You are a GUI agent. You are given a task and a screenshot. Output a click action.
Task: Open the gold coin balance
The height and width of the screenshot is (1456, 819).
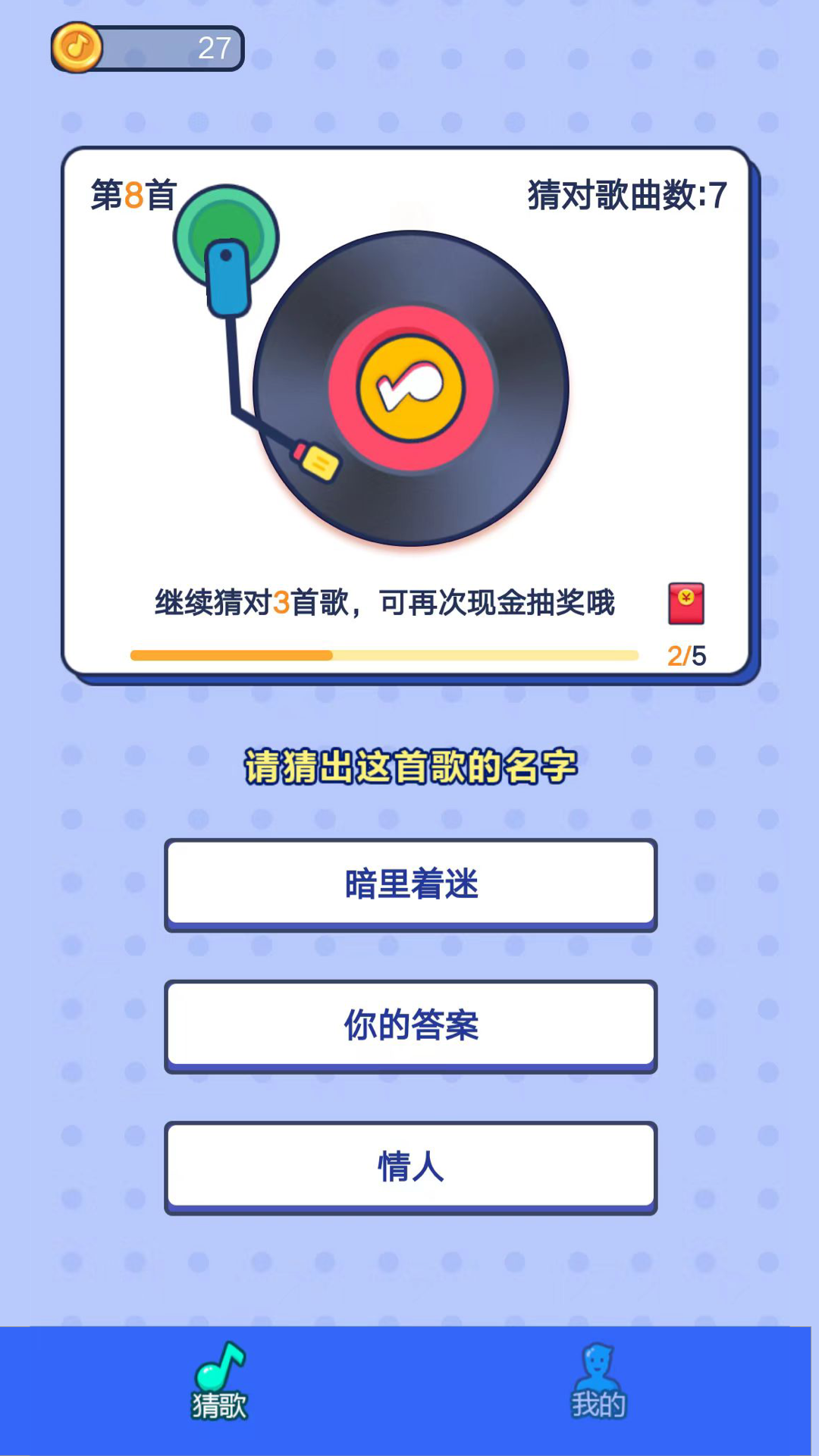click(147, 49)
